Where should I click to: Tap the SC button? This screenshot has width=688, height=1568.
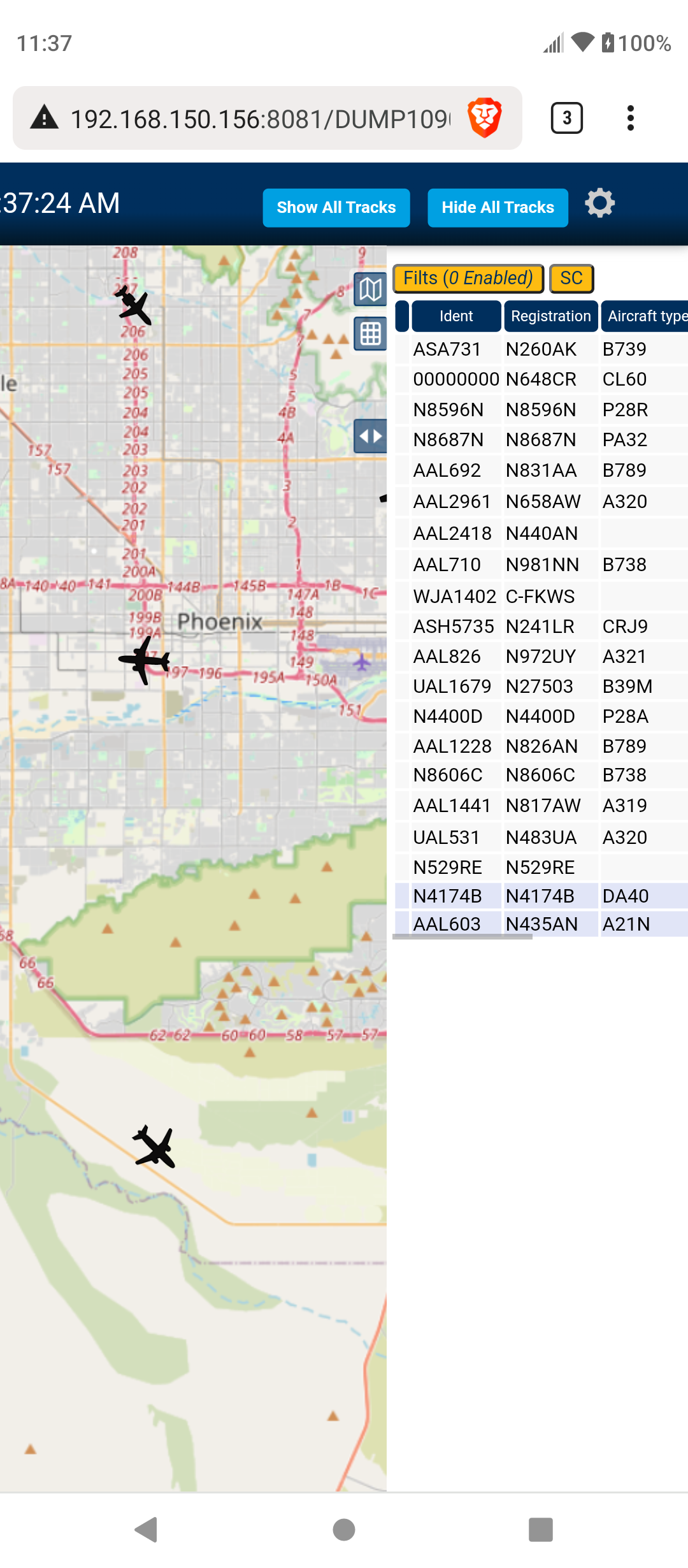tap(571, 279)
